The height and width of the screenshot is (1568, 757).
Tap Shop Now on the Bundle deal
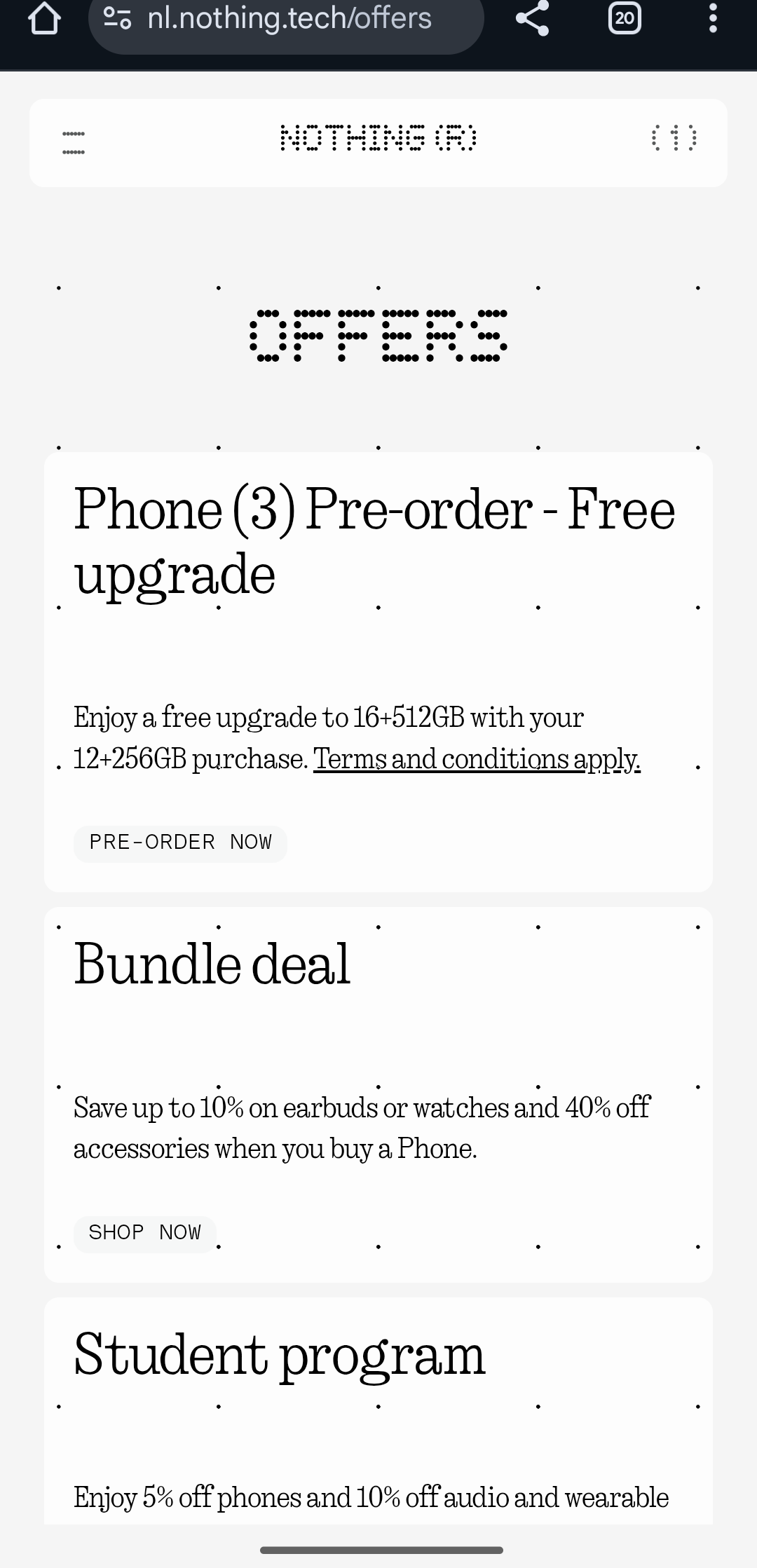(145, 1233)
